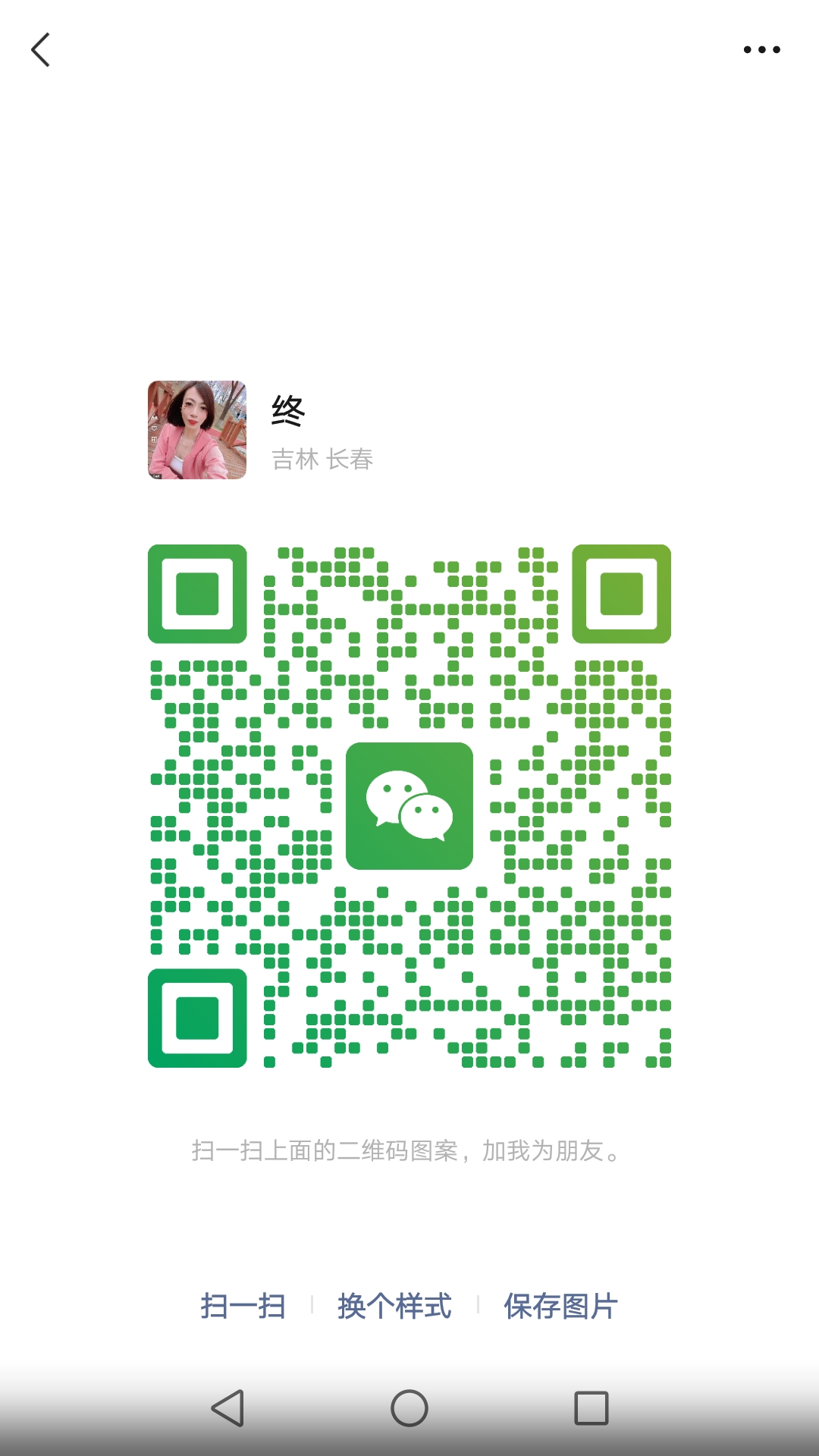Go back from the QR code page
The height and width of the screenshot is (1456, 819).
(41, 50)
